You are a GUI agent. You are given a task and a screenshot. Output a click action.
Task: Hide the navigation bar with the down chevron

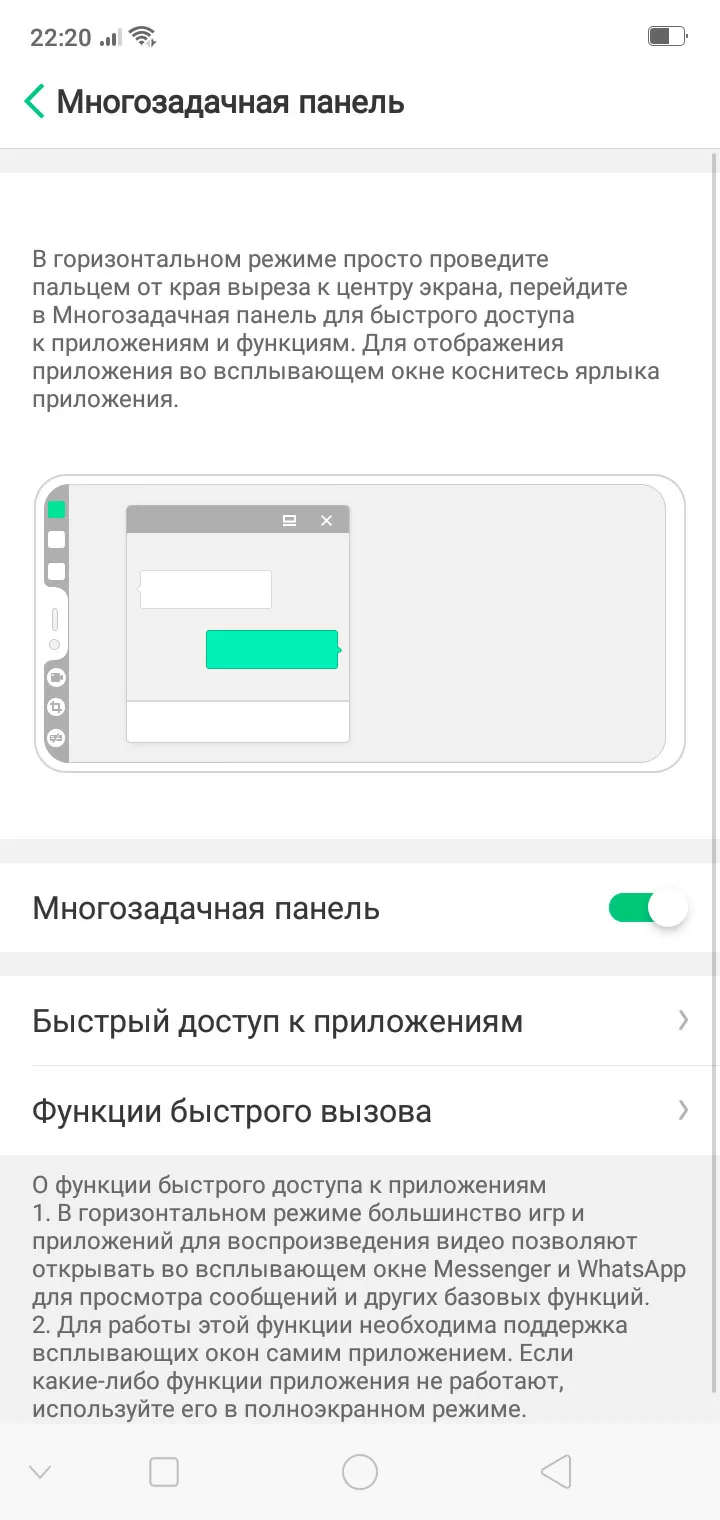pos(40,1472)
